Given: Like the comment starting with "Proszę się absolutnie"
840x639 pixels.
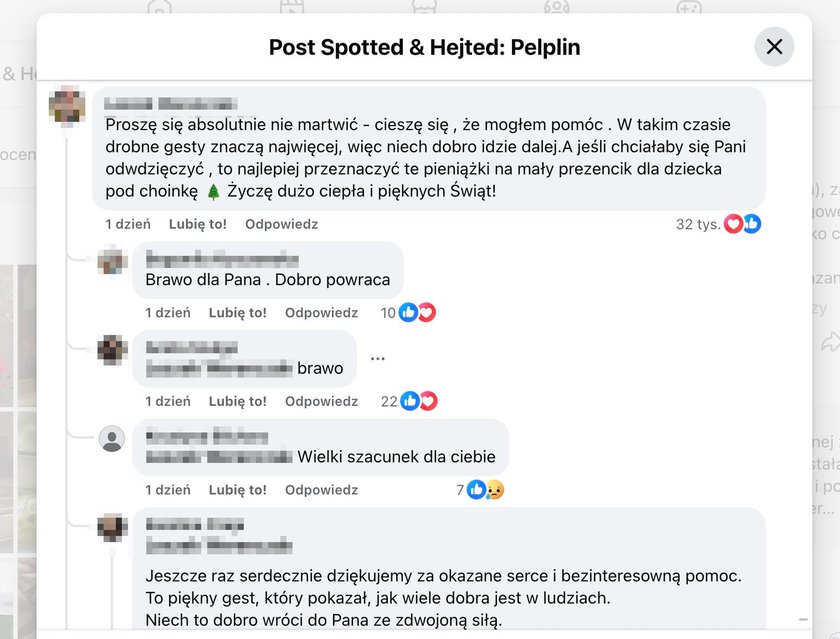Looking at the screenshot, I should tap(198, 224).
